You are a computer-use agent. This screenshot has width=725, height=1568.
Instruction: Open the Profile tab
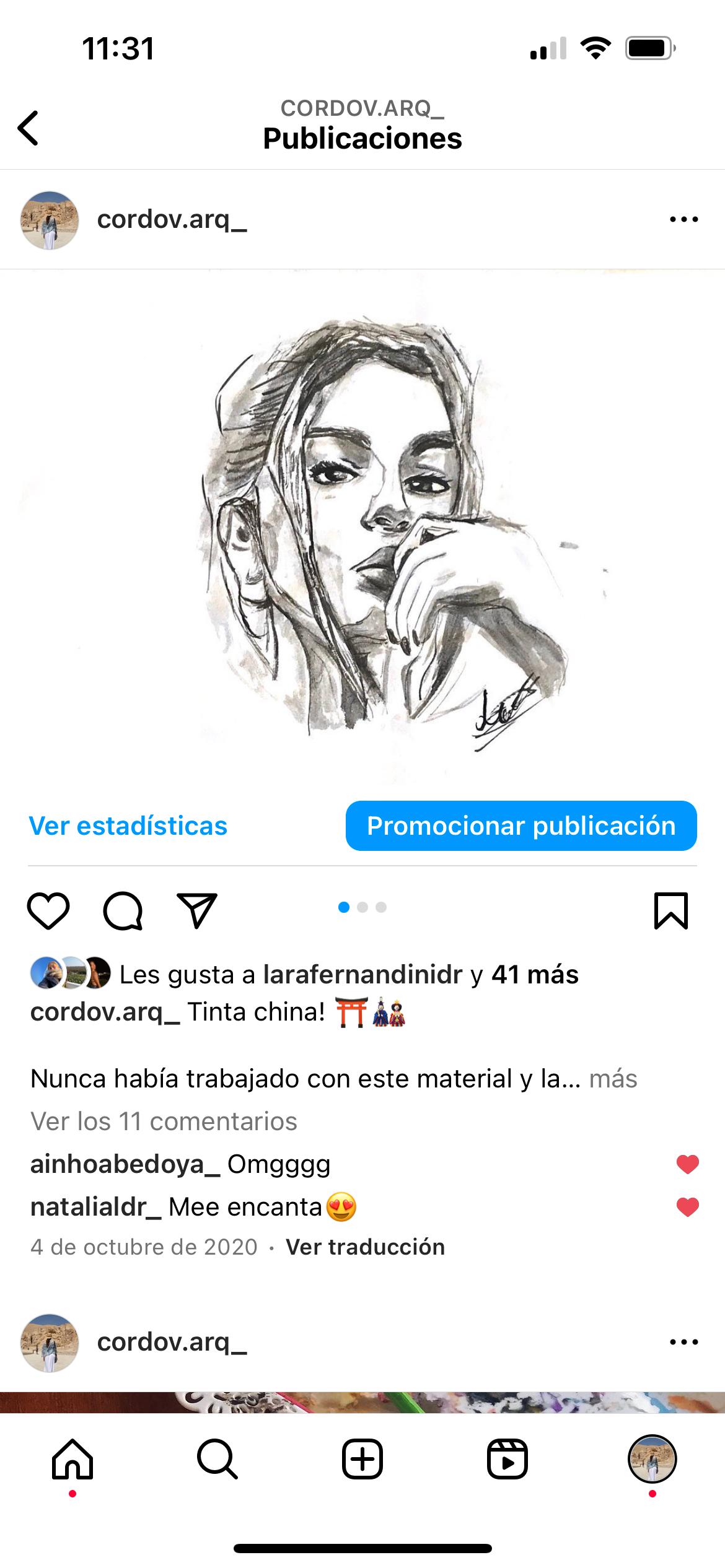pos(652,1459)
